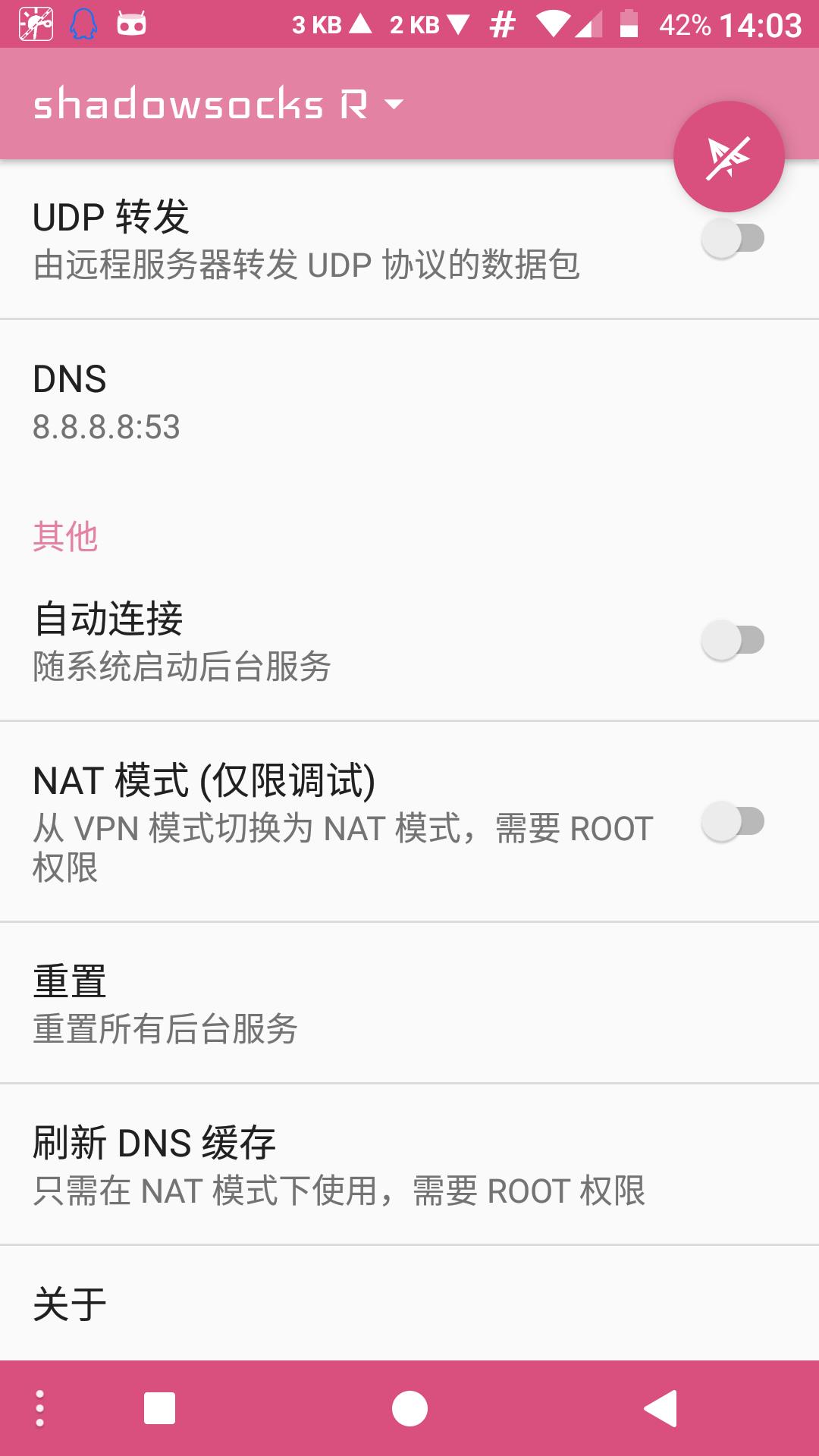
Task: Select 重置 to reset background services
Action: click(409, 1003)
